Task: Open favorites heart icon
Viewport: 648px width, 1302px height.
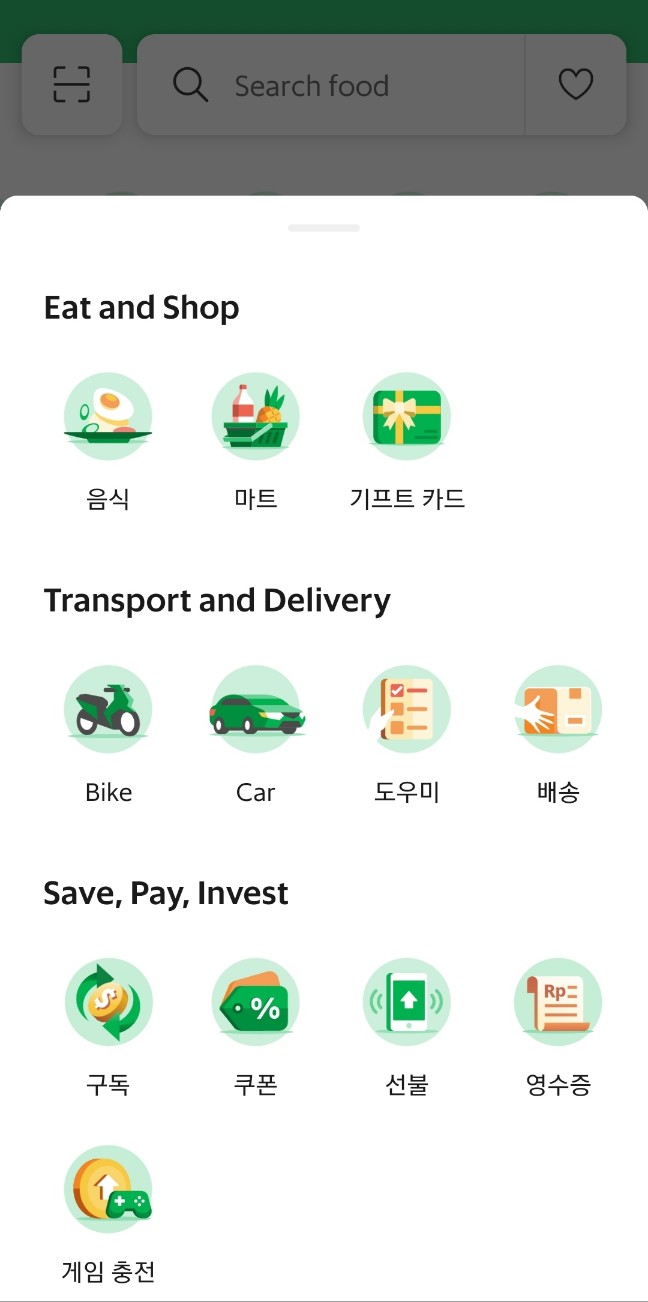Action: [x=576, y=85]
